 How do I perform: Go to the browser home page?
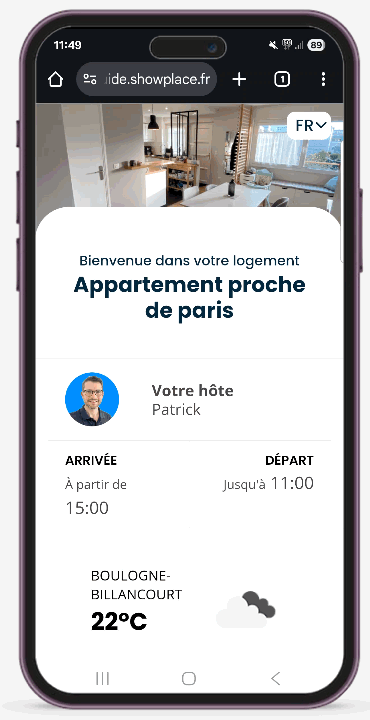55,79
